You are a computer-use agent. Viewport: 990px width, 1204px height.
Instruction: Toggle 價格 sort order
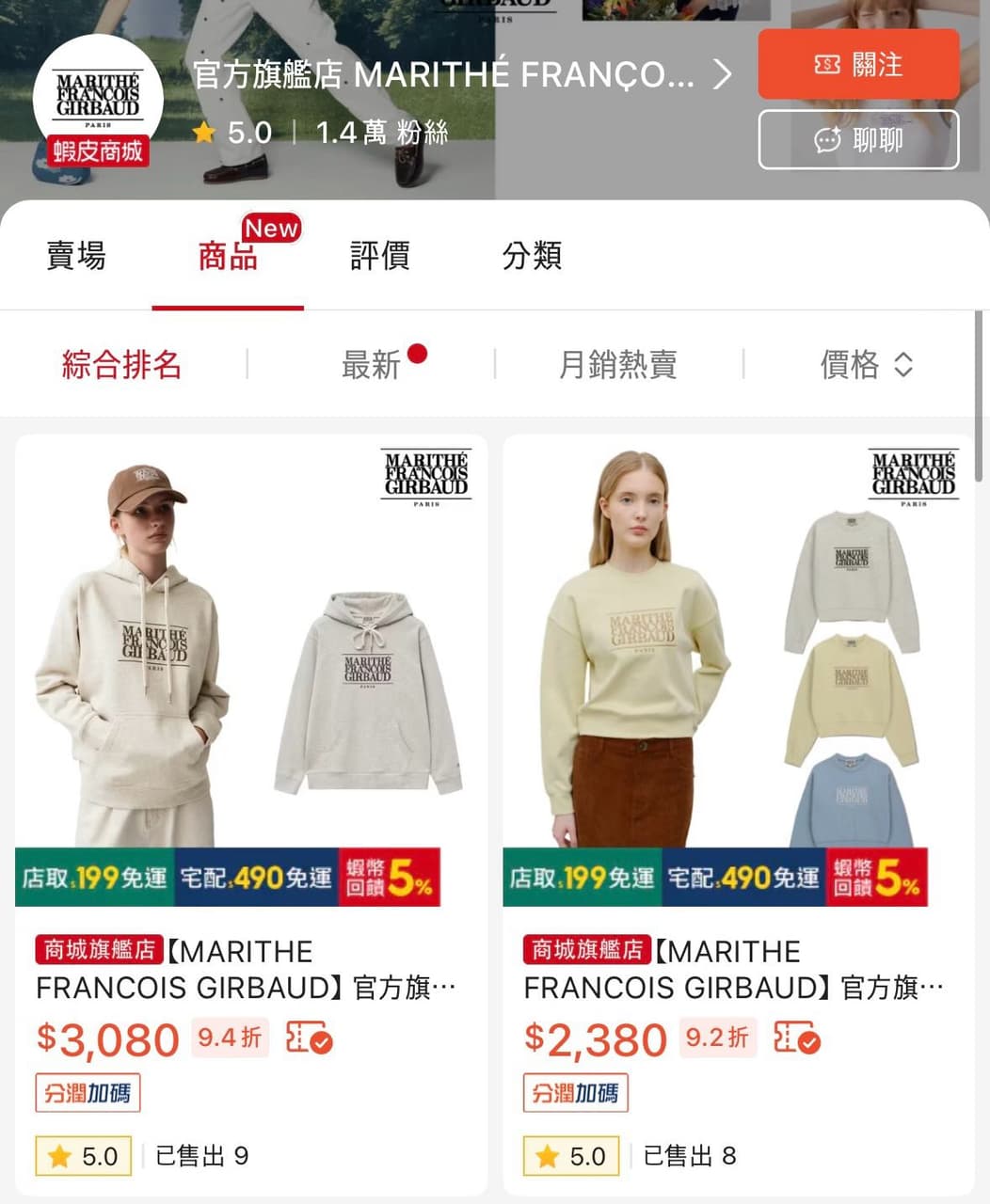866,364
